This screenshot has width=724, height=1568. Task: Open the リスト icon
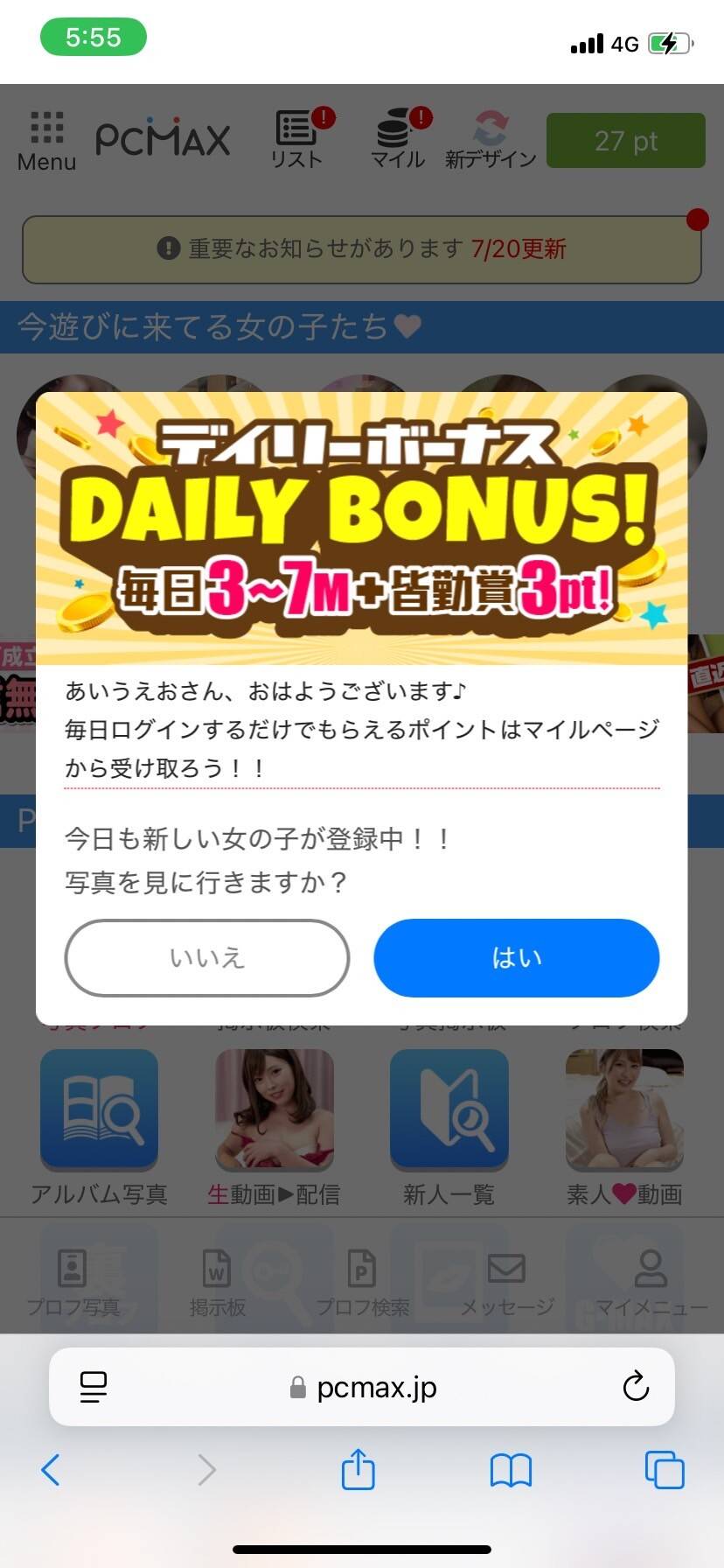point(297,138)
